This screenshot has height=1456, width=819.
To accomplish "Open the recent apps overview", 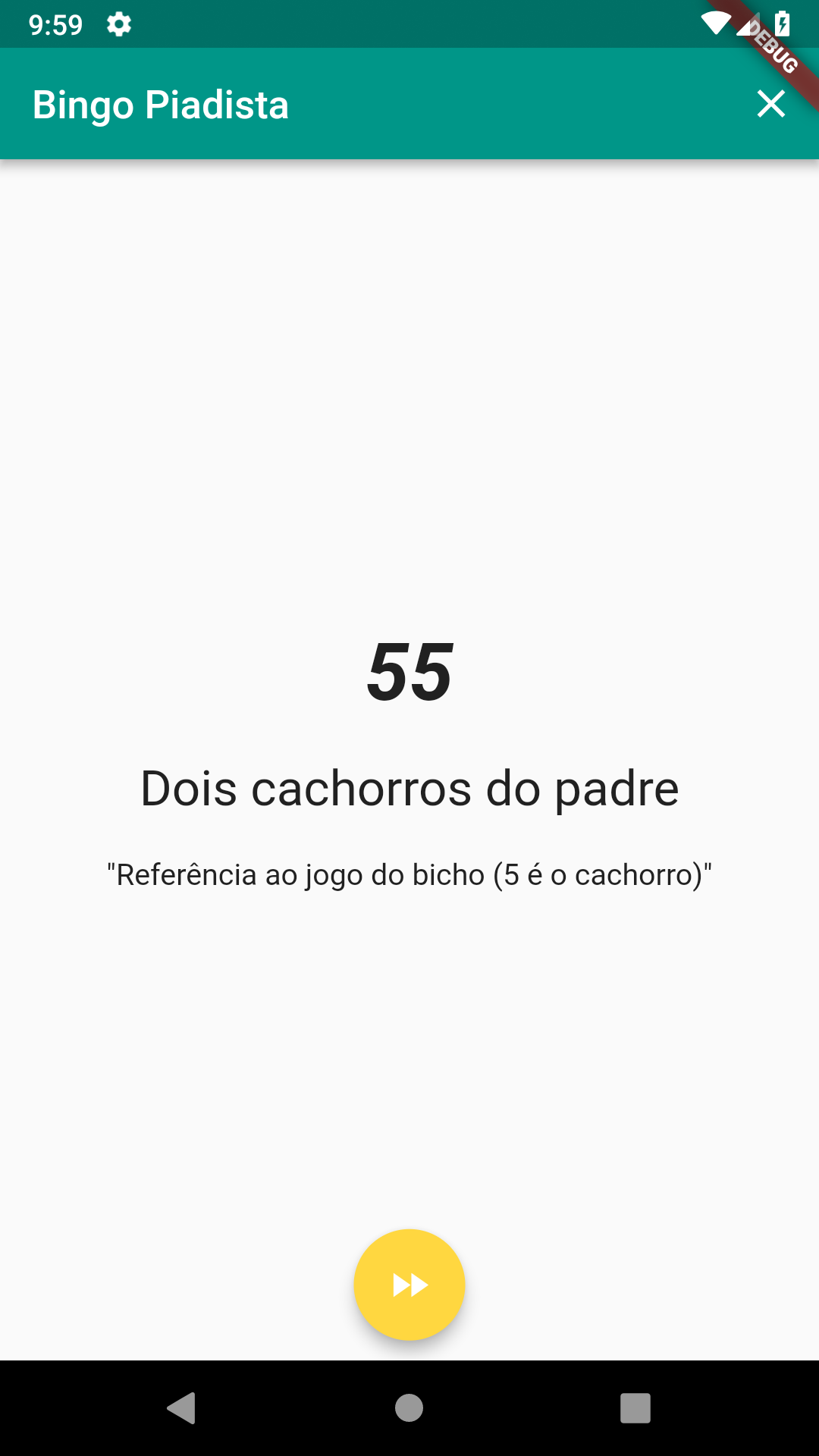I will (x=635, y=1408).
